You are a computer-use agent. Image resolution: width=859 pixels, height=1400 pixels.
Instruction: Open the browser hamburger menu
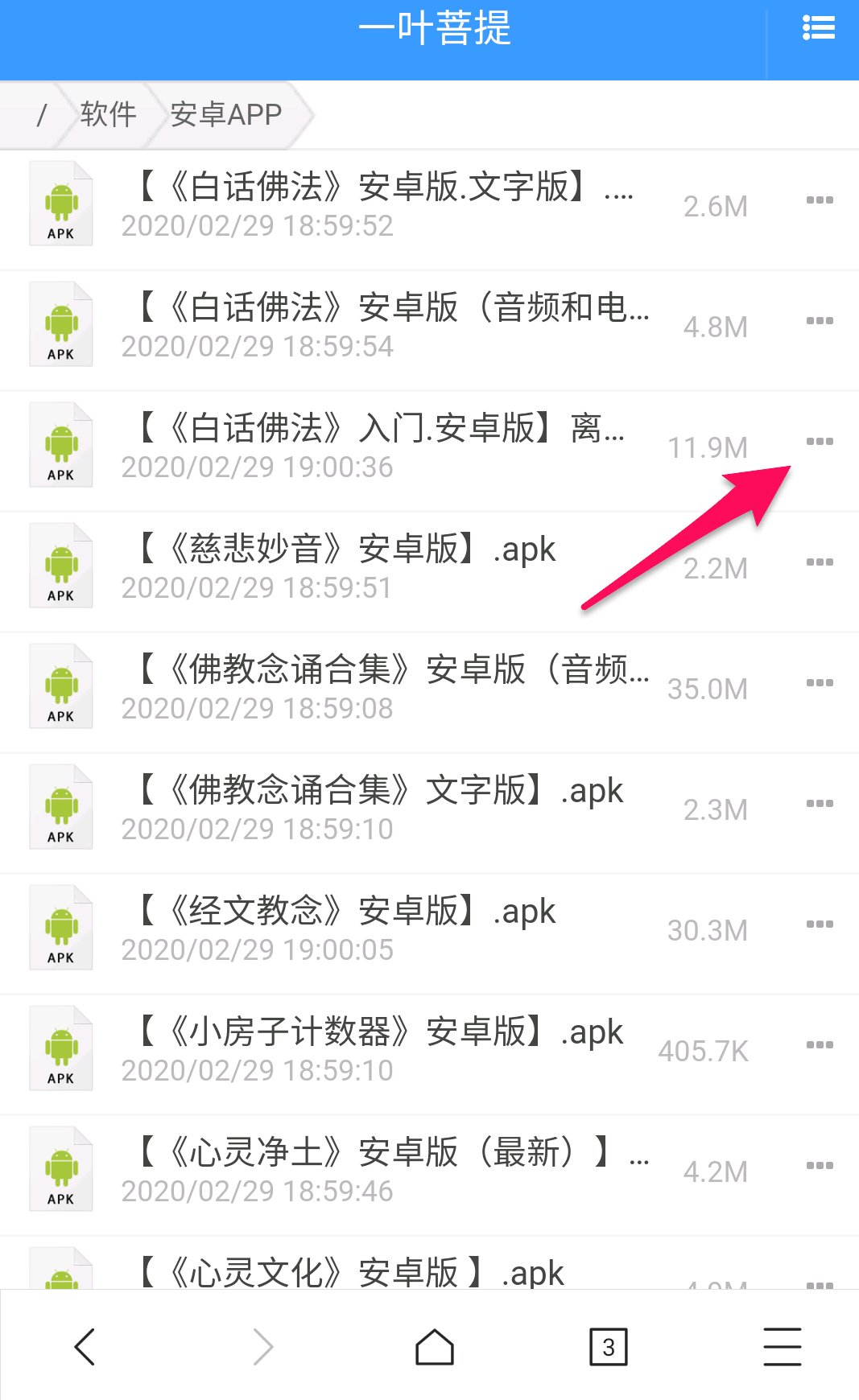pos(783,1346)
